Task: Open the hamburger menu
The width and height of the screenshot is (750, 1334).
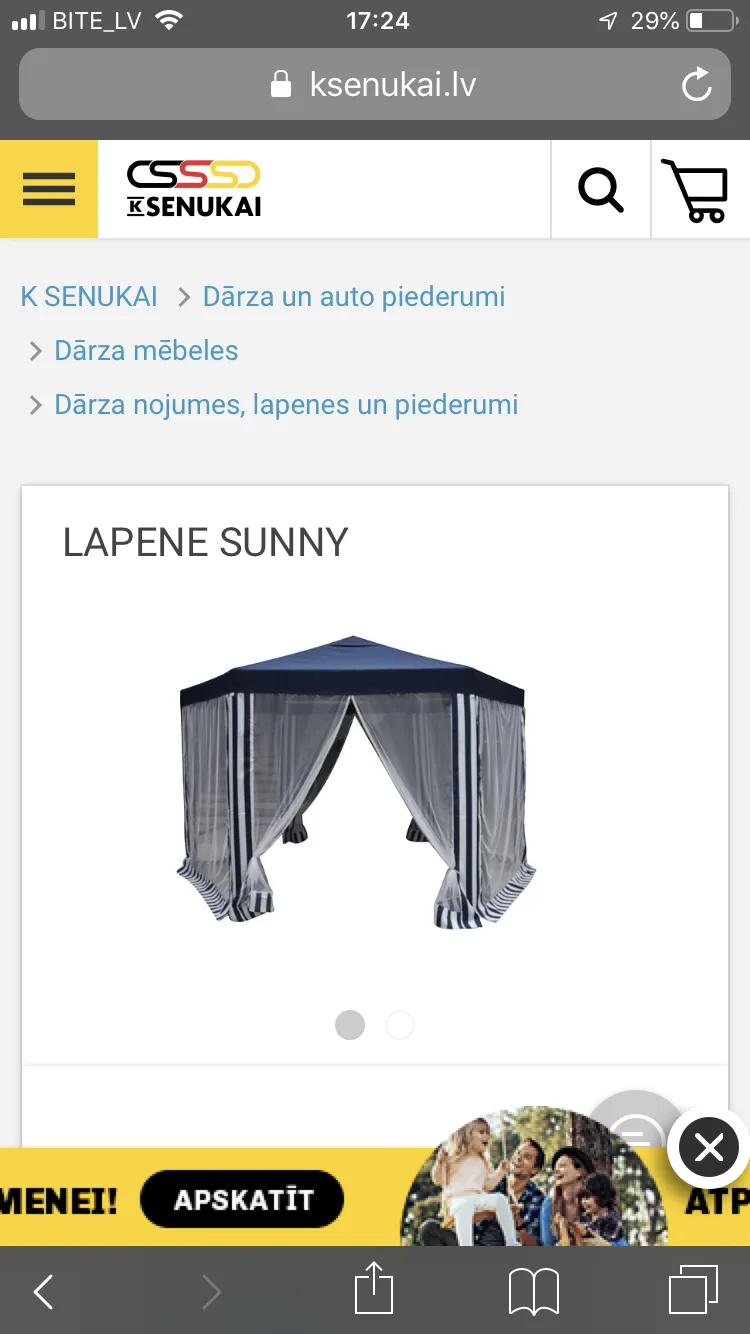Action: click(x=49, y=189)
